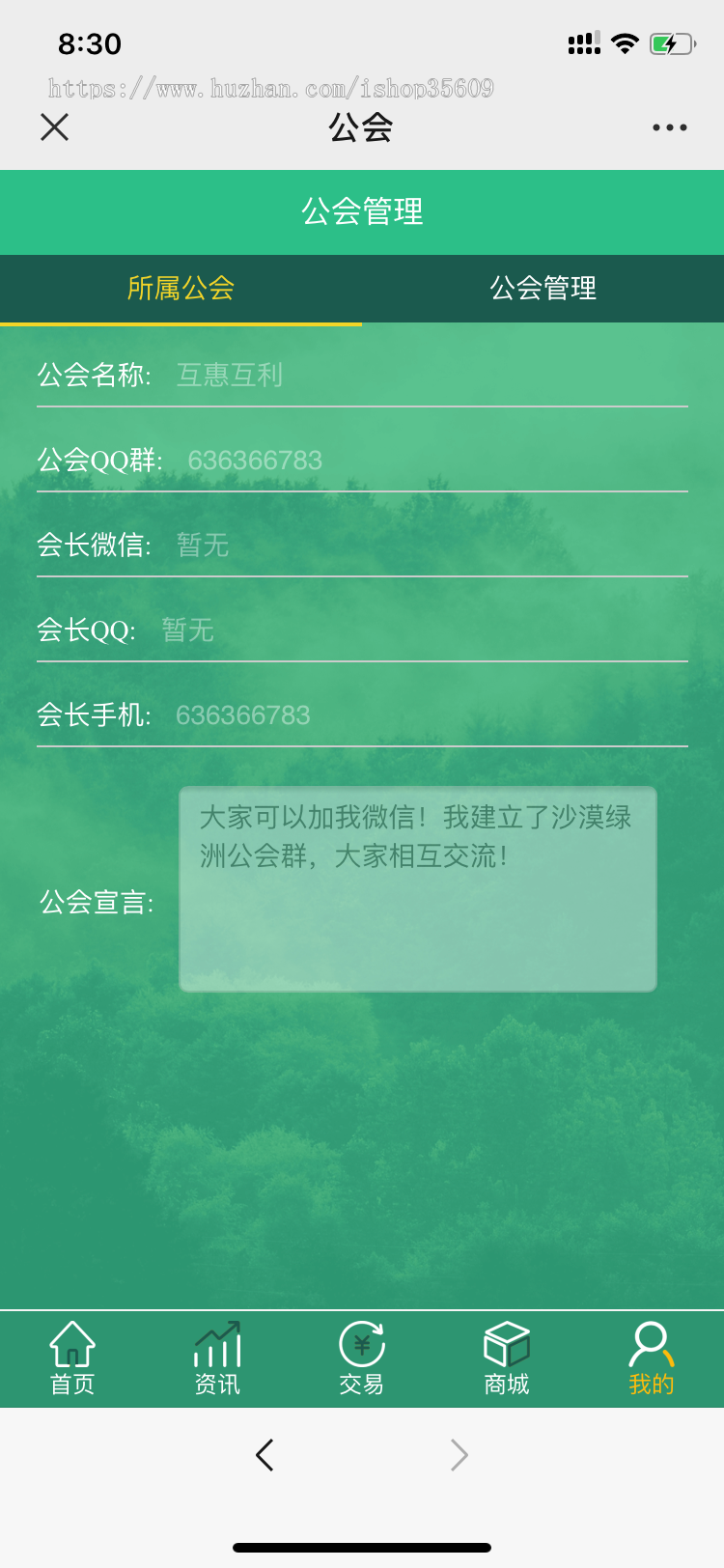Viewport: 724px width, 1568px height.
Task: Tap the forward chevron at the bottom
Action: (x=458, y=1454)
